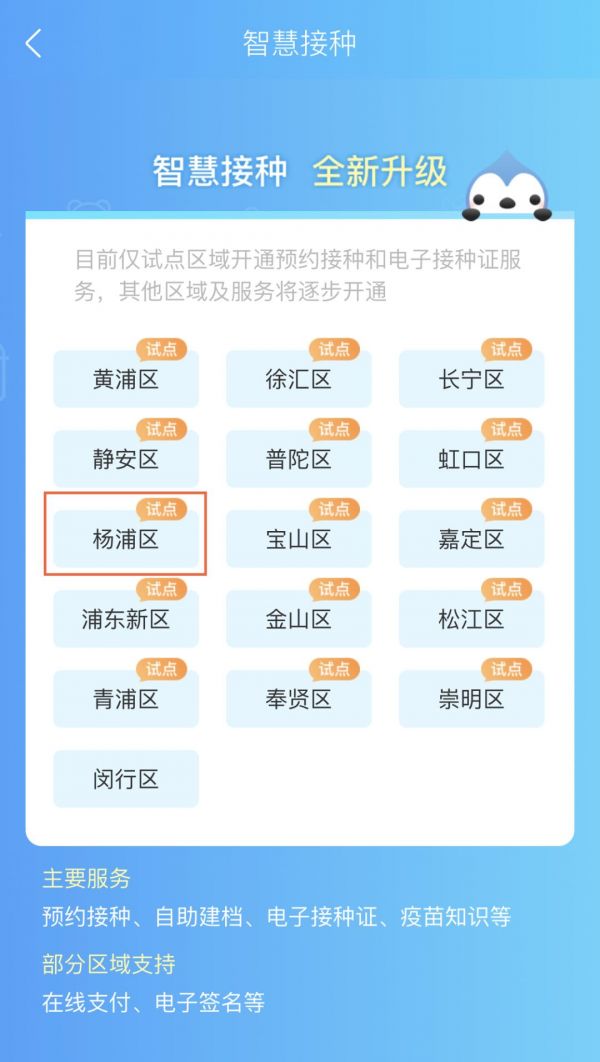Screen dimensions: 600x1062
Task: Select 虹口区 district
Action: coord(471,459)
